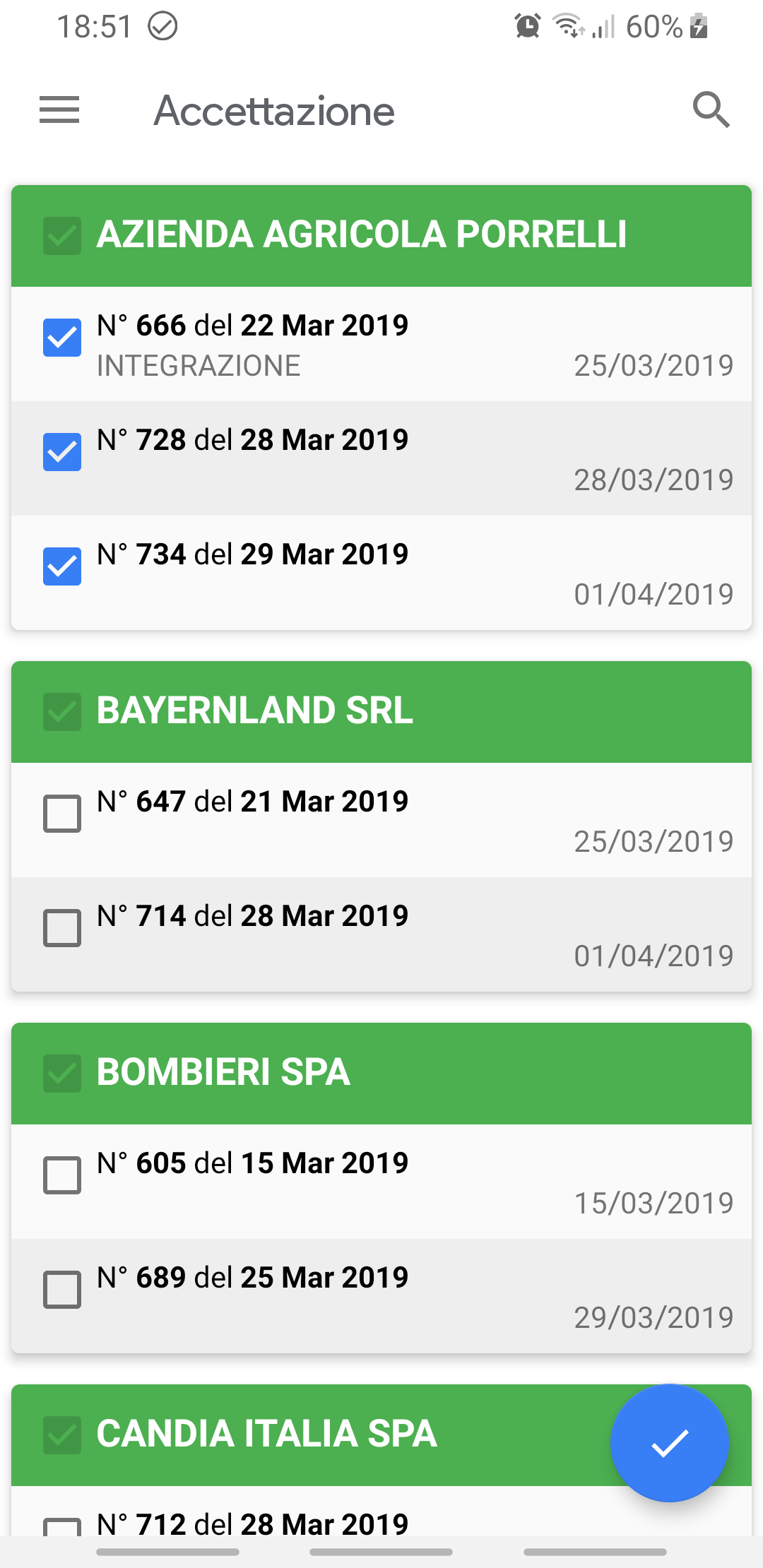
Task: Confirm selection with the blue check button
Action: pos(669,1443)
